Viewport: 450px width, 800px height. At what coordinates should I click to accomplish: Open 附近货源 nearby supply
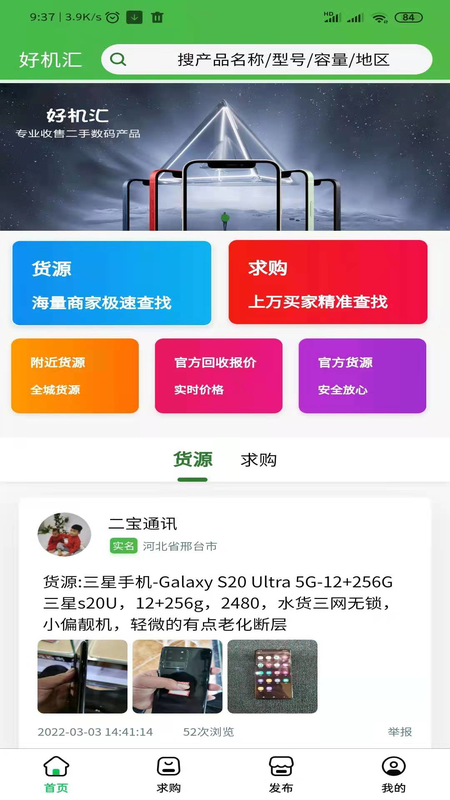click(x=75, y=376)
